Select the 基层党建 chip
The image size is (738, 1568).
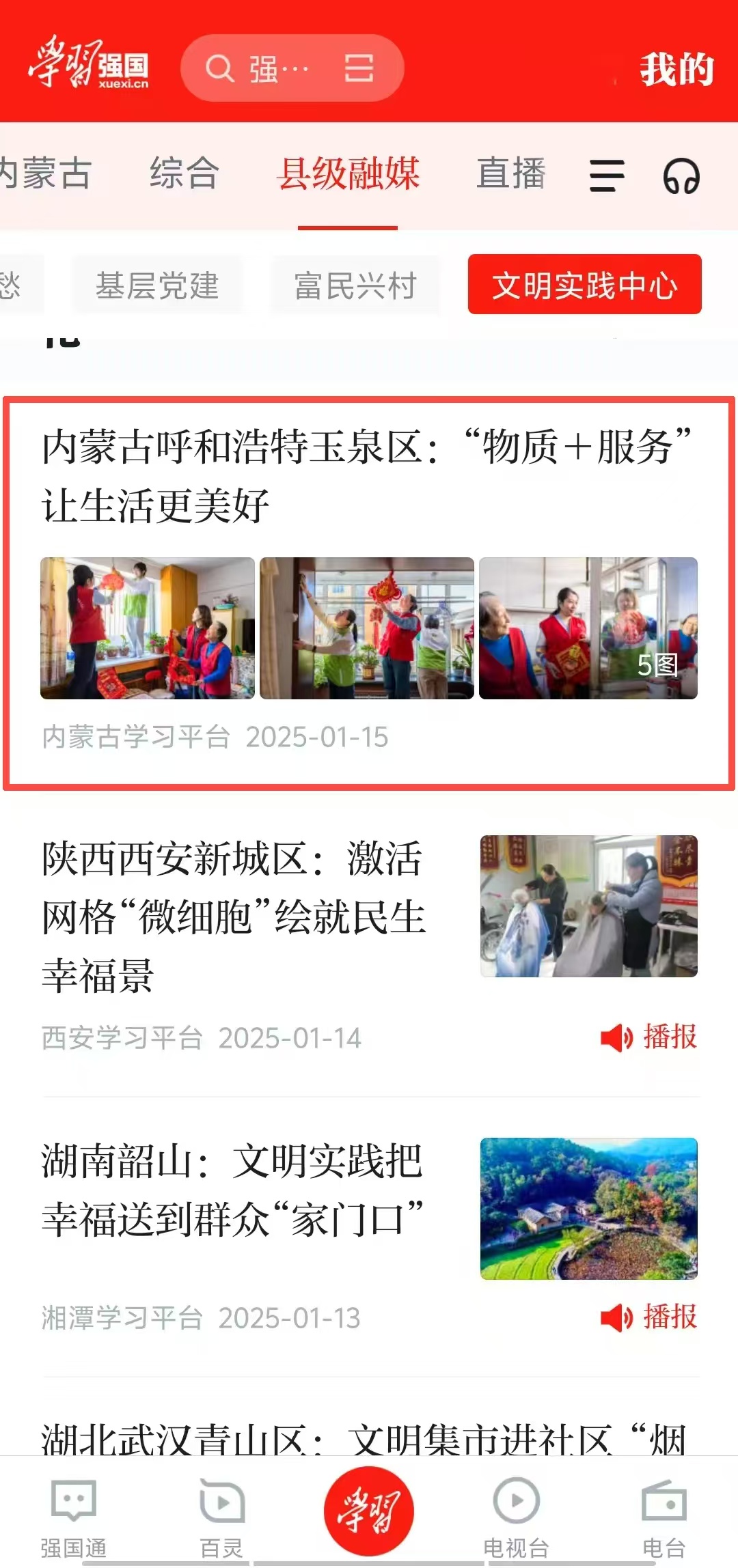click(x=157, y=285)
